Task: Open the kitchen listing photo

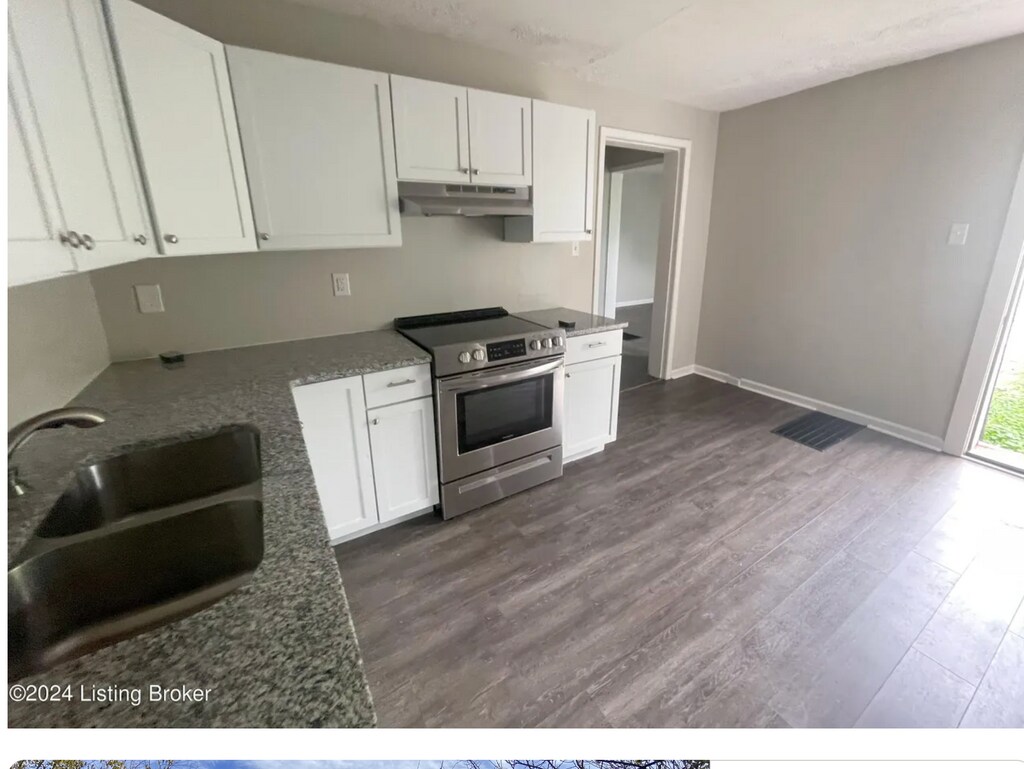Action: pos(516,364)
